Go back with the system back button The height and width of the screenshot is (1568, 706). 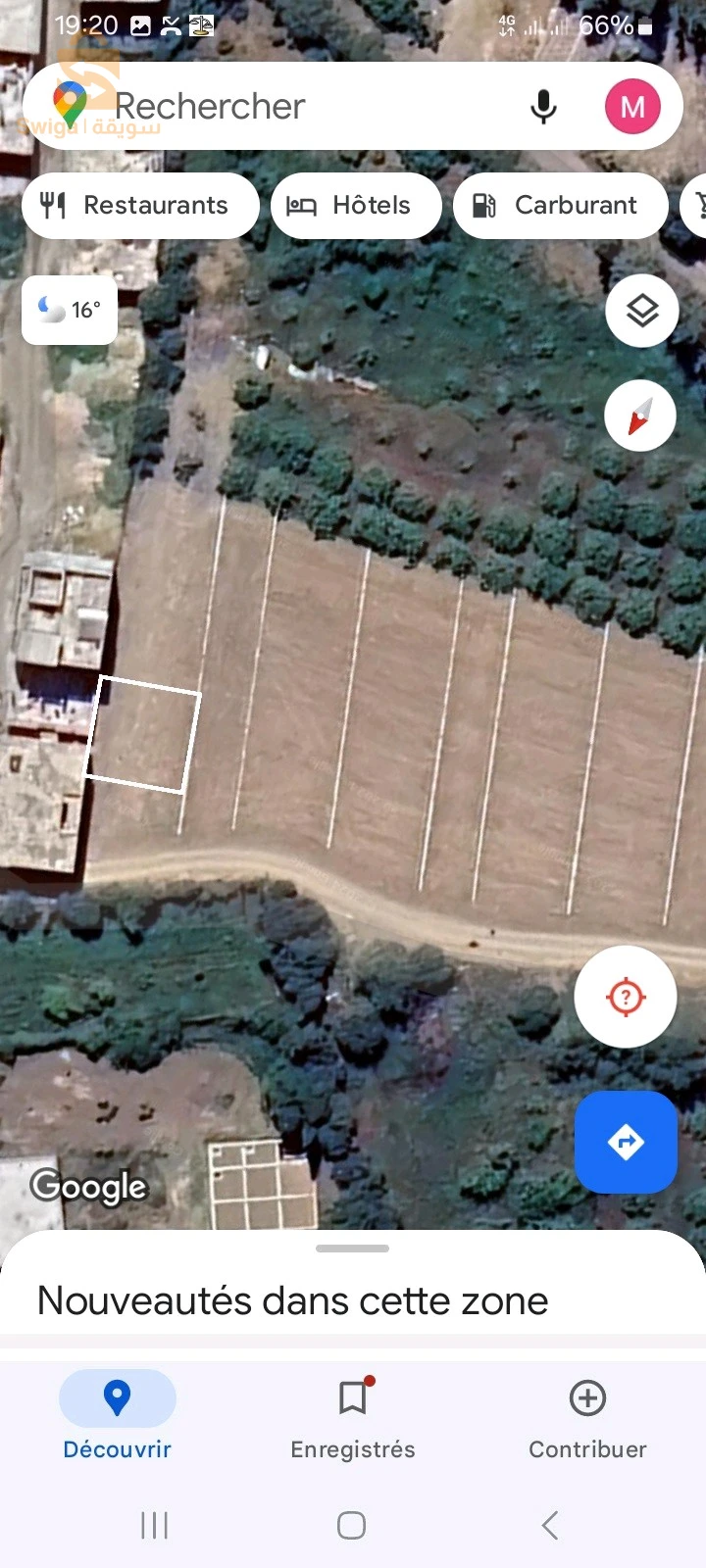(x=550, y=1525)
